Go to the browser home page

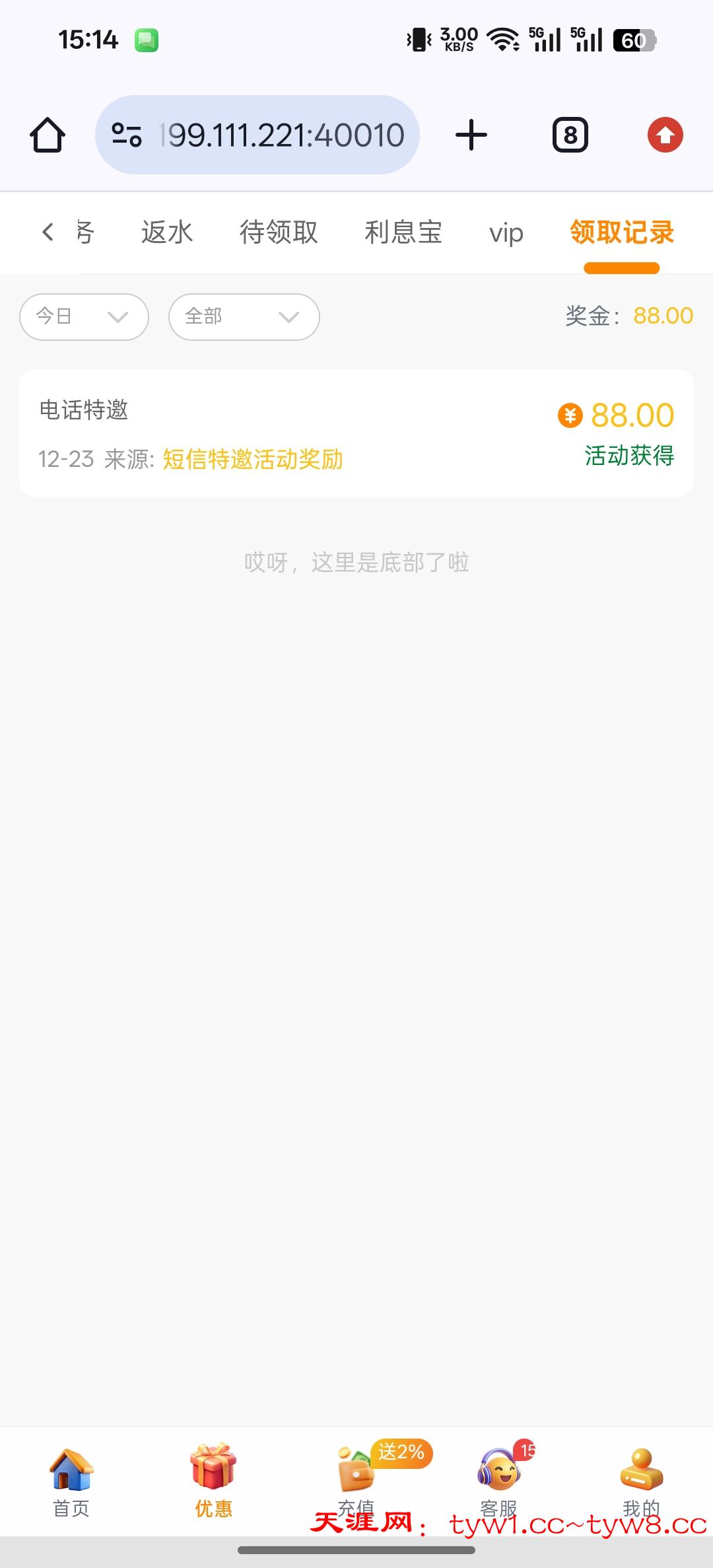48,135
